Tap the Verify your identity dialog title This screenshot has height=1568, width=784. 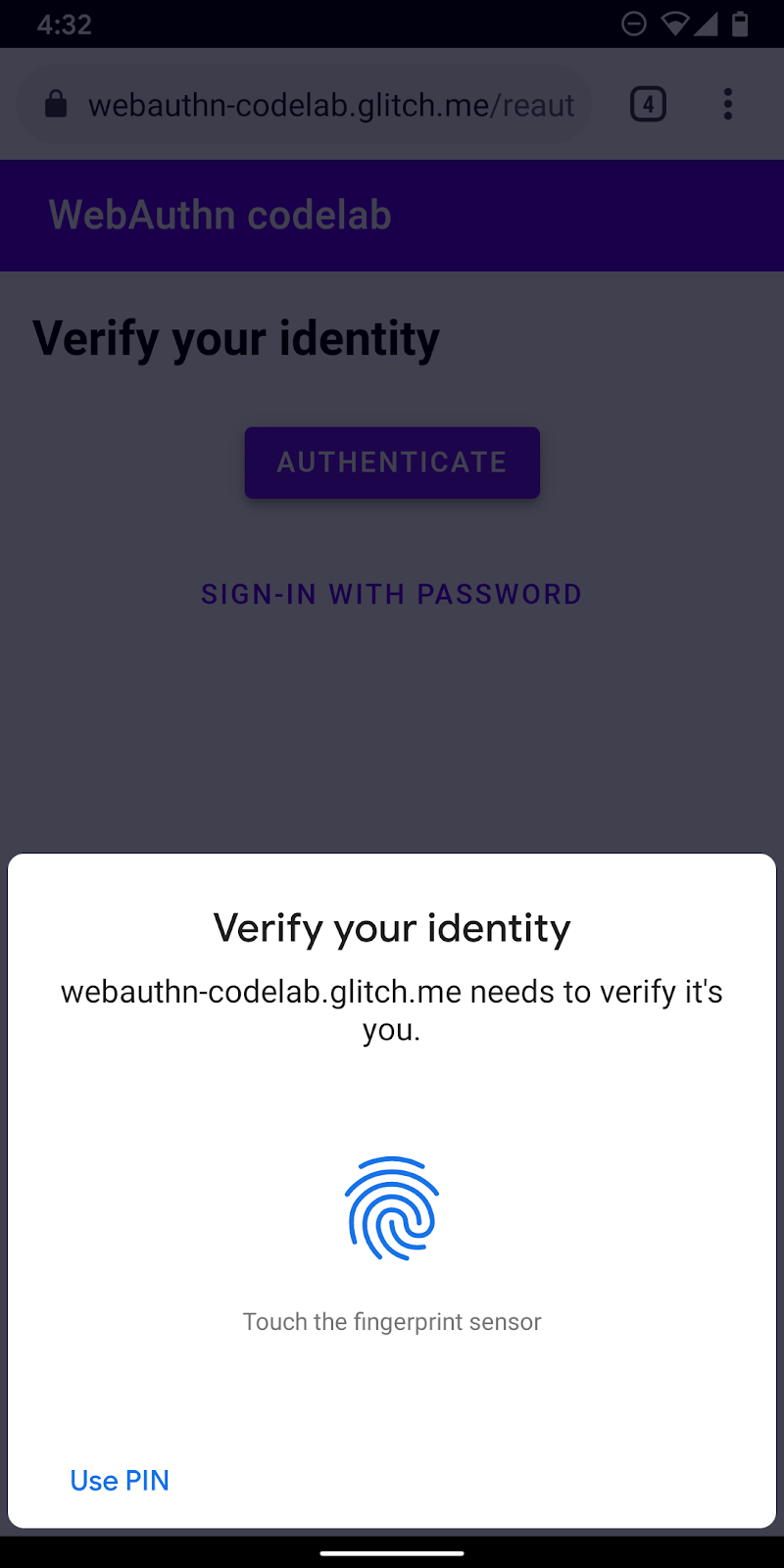coord(391,927)
